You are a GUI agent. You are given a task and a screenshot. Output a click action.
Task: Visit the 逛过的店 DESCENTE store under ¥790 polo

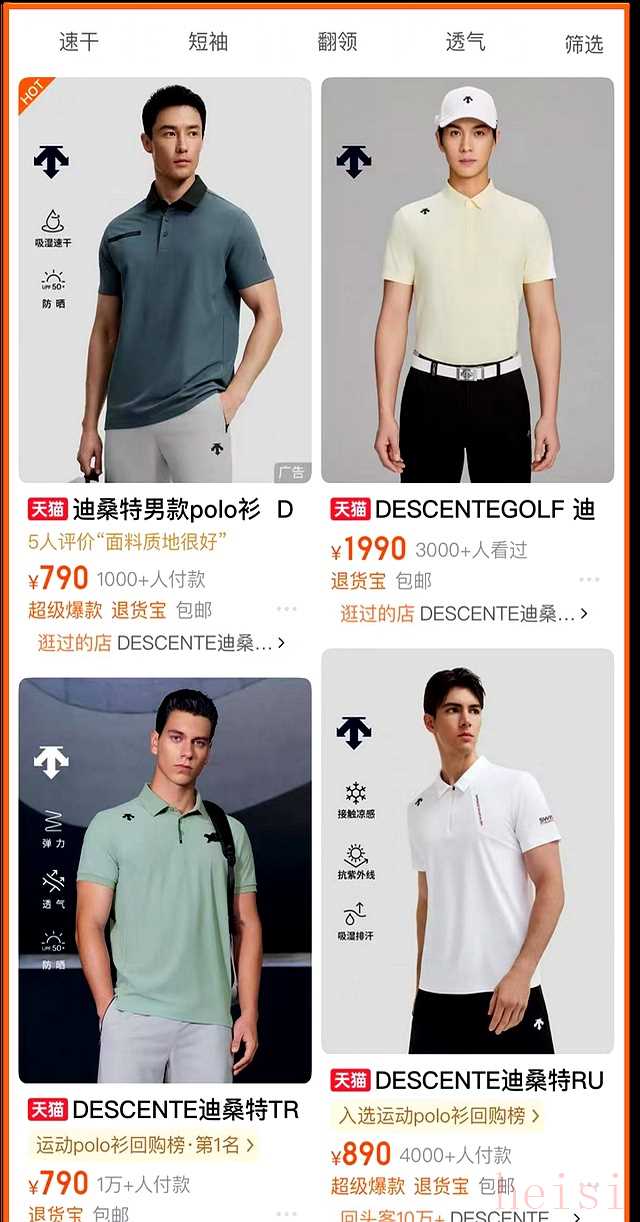pyautogui.click(x=162, y=643)
